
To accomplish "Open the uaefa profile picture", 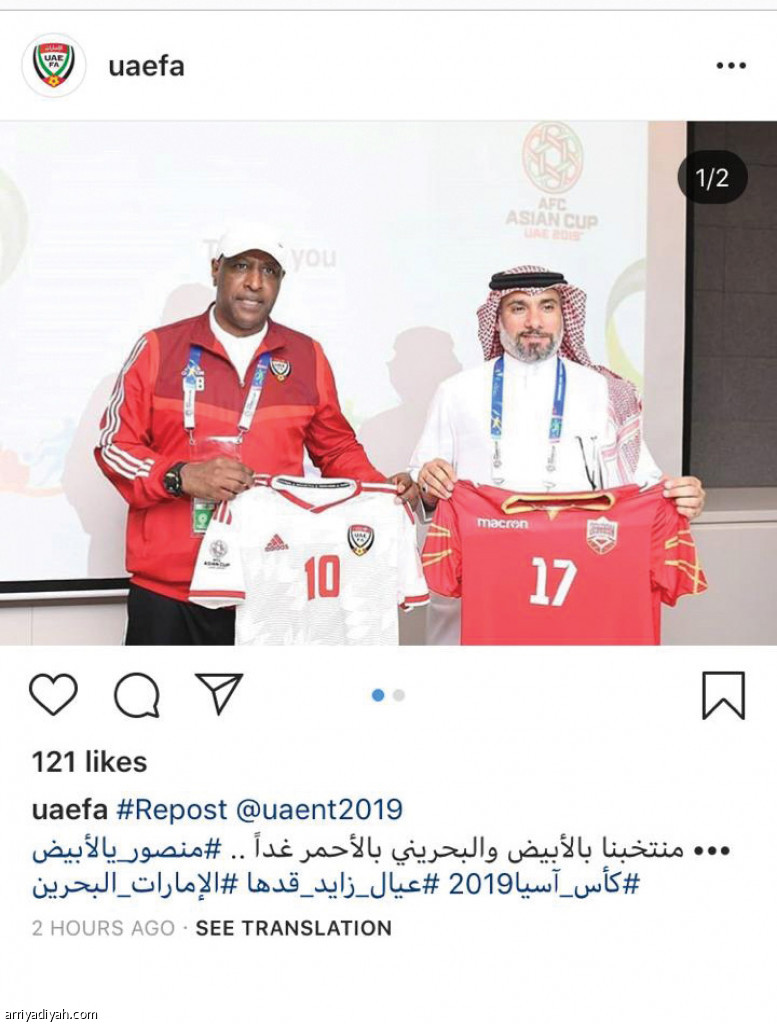I will (x=54, y=66).
